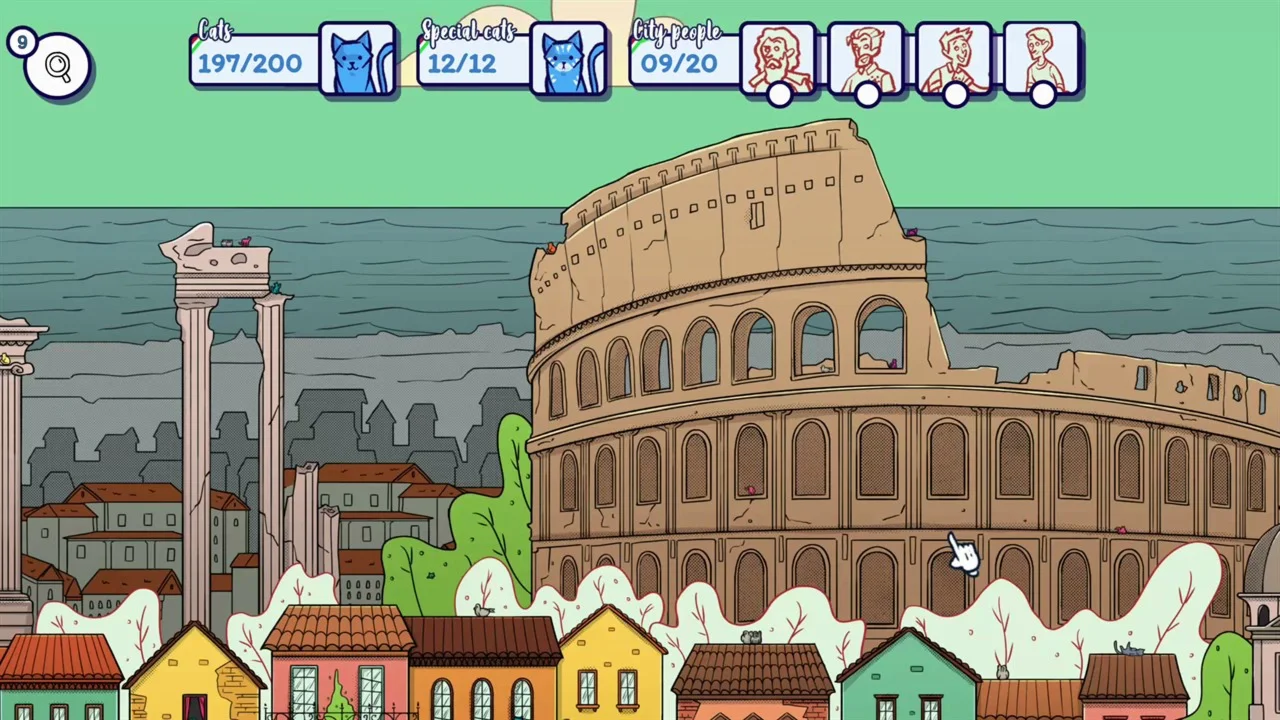Select the striped special cat icon
This screenshot has width=1280, height=720.
(x=568, y=60)
